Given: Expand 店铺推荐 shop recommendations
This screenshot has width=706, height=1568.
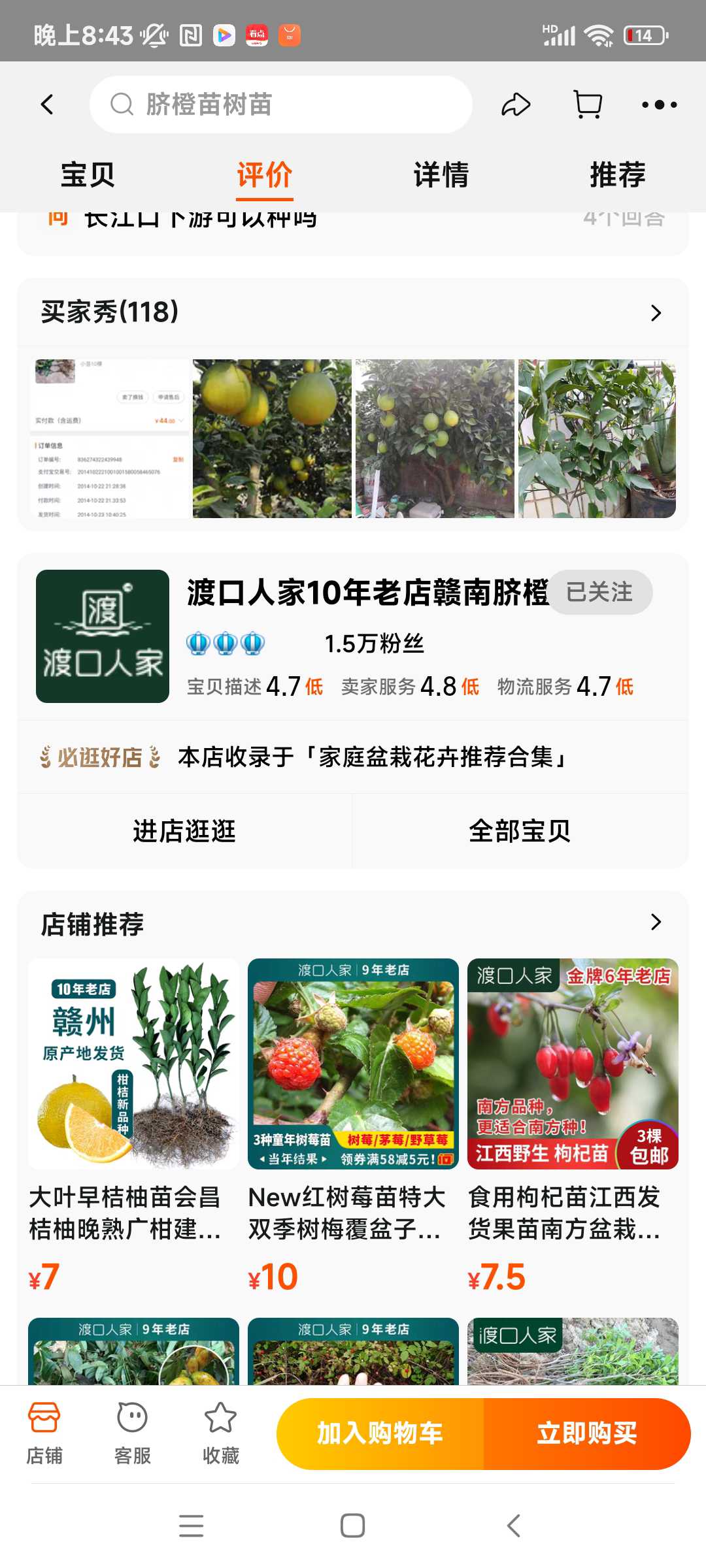Looking at the screenshot, I should (353, 923).
